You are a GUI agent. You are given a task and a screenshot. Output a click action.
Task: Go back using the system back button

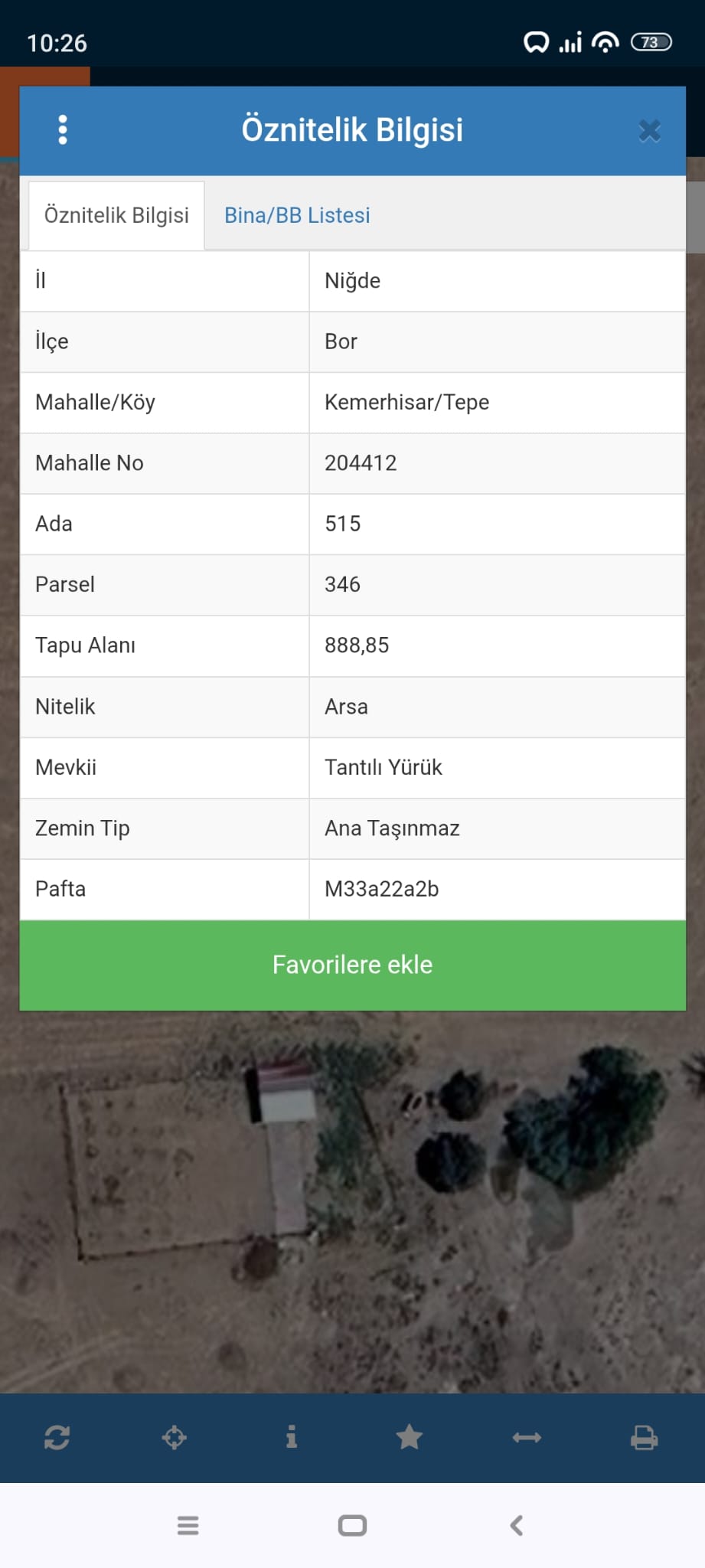pyautogui.click(x=517, y=1525)
